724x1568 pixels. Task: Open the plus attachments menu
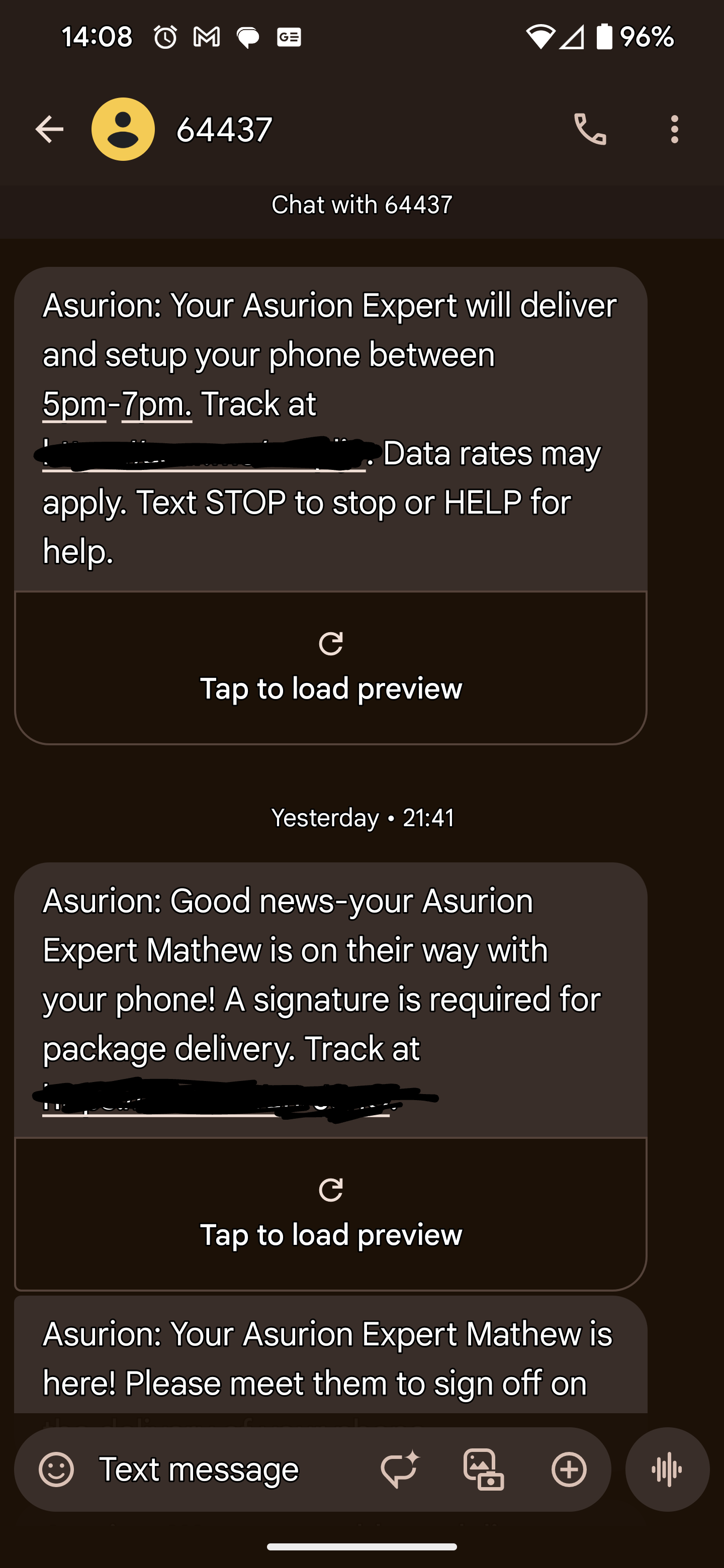pos(569,1469)
